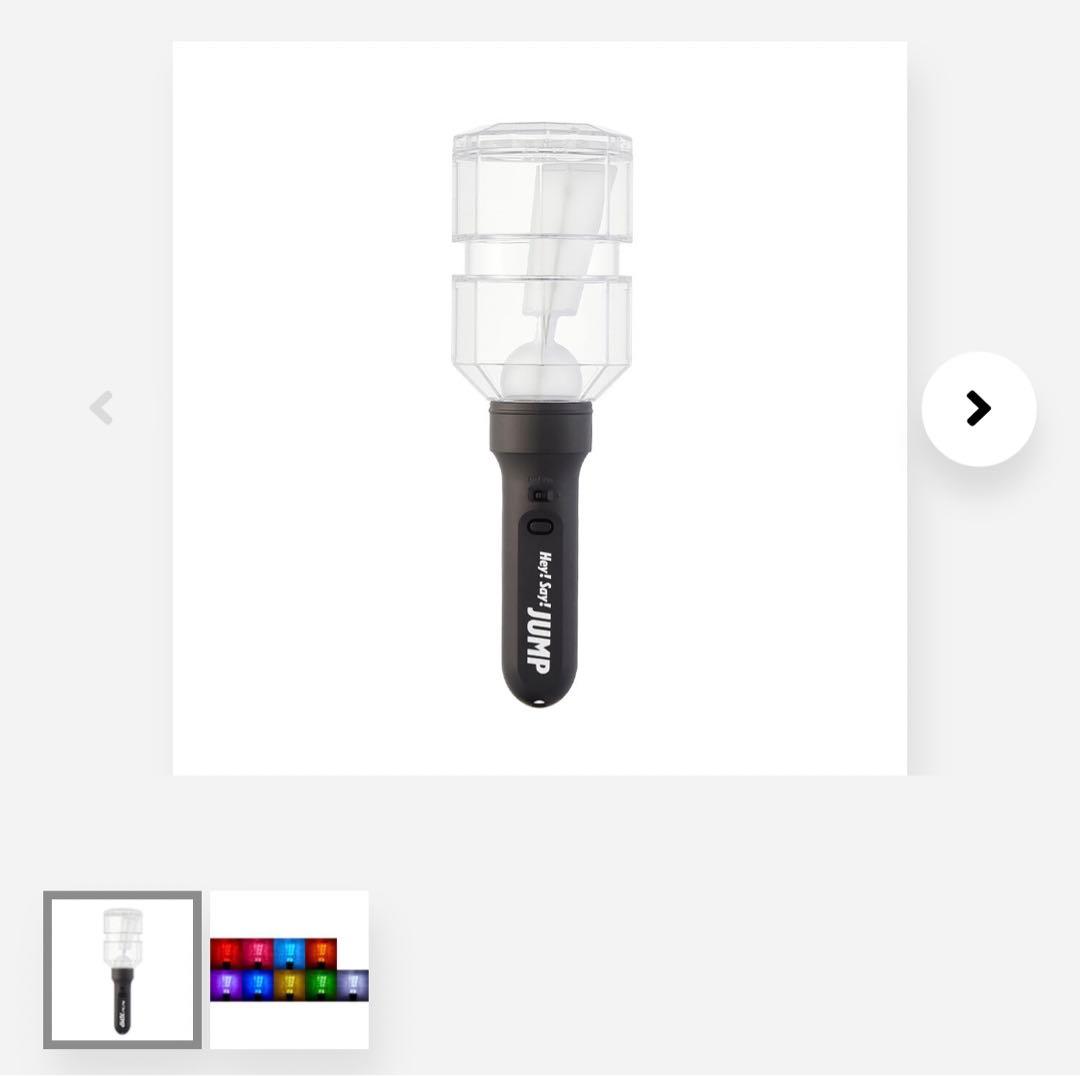Select the first penlight thumbnail

click(122, 969)
